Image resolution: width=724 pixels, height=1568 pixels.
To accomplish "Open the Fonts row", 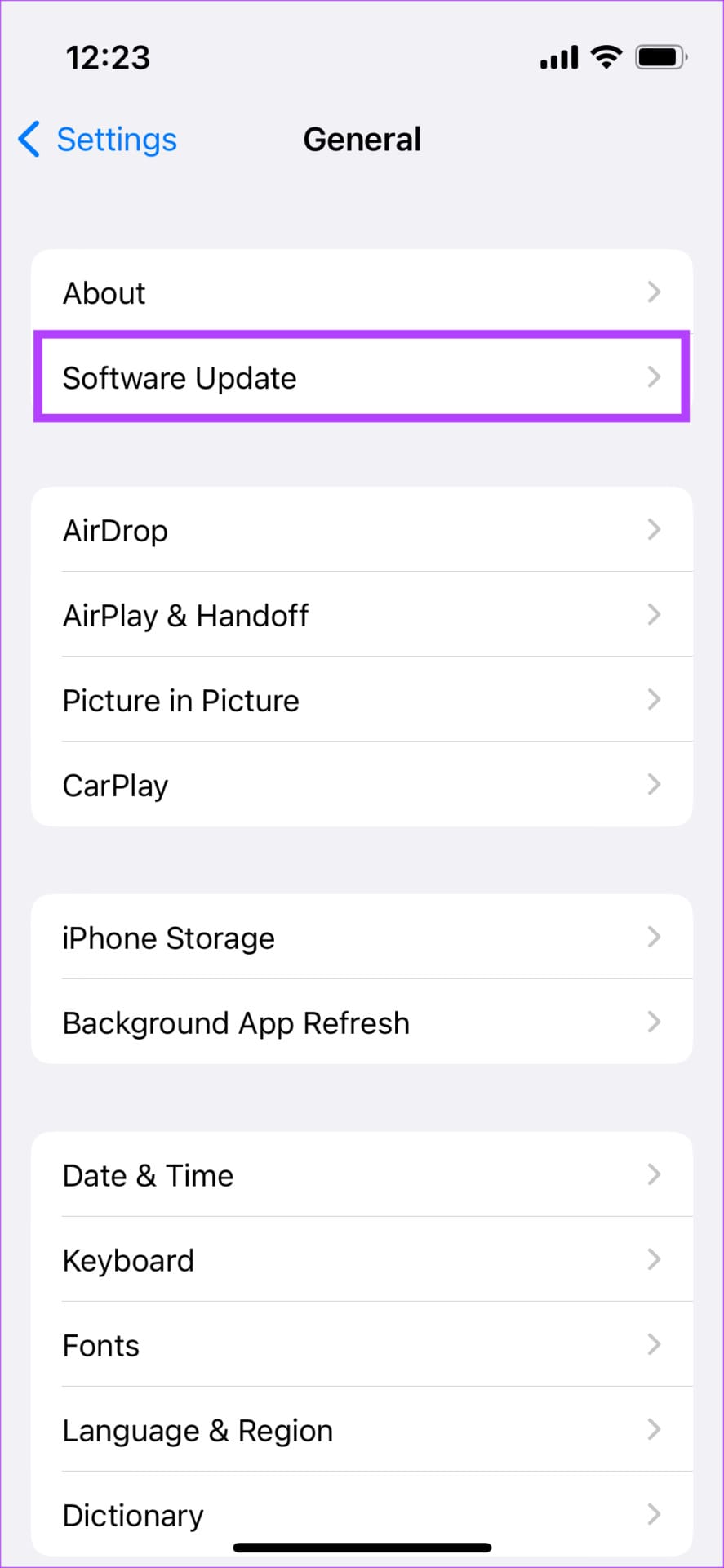I will point(362,1346).
